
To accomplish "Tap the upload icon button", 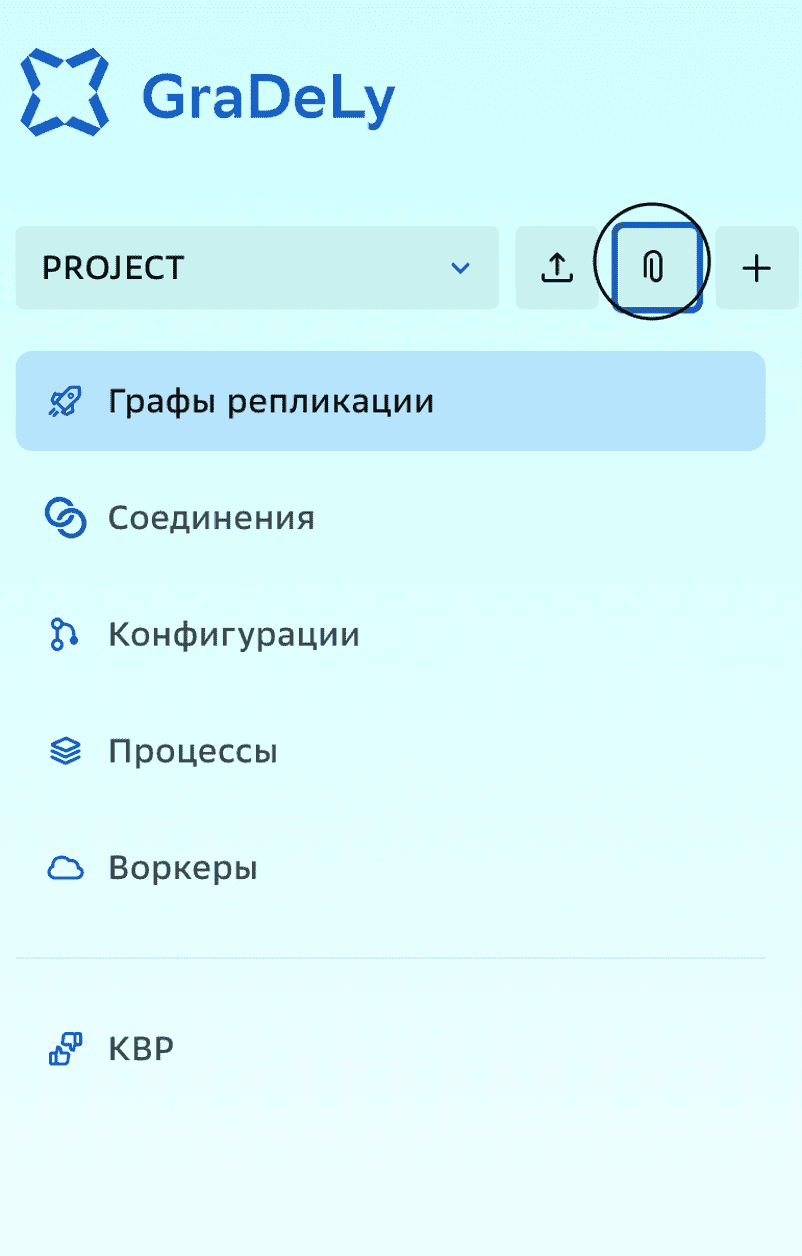I will [x=556, y=268].
